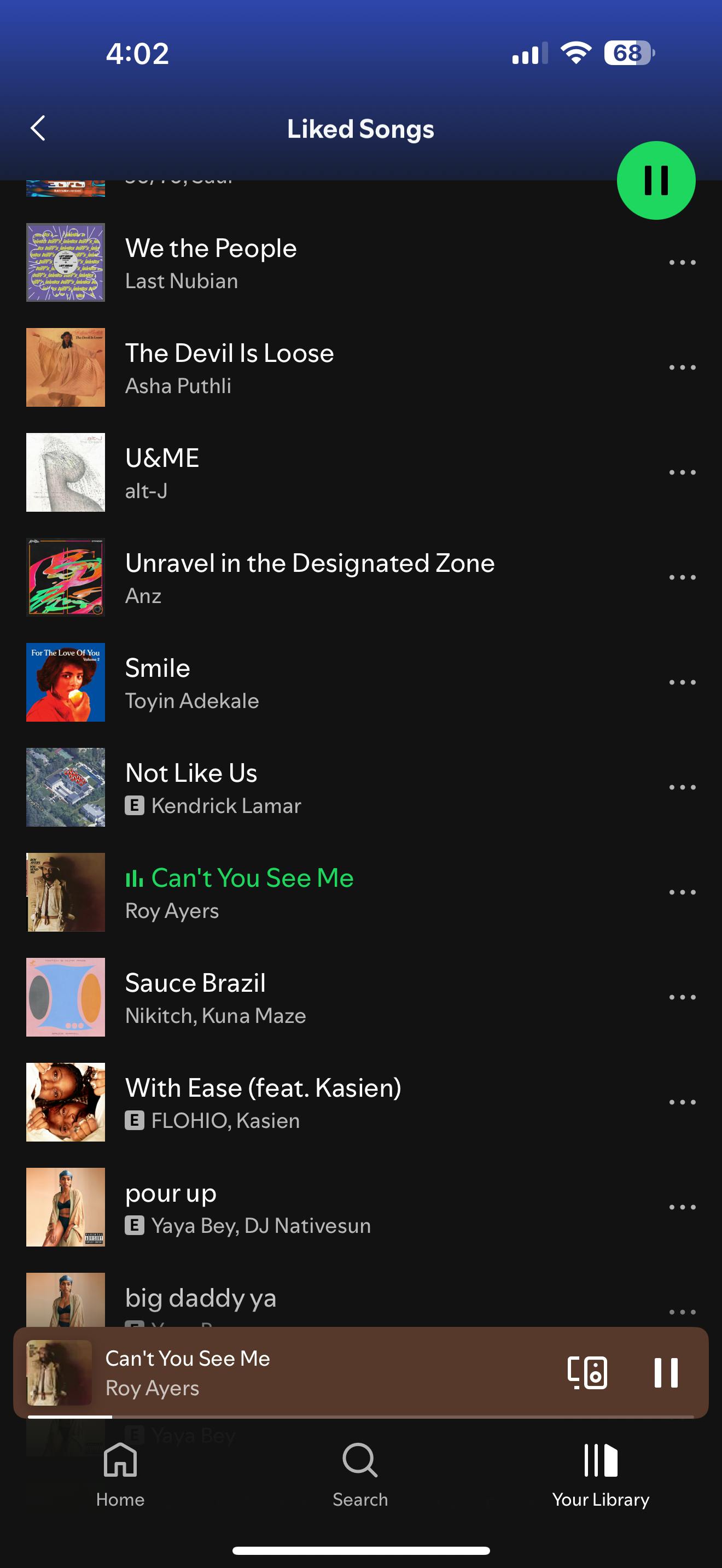This screenshot has height=1568, width=722.
Task: Open more options for Smile
Action: coord(682,682)
